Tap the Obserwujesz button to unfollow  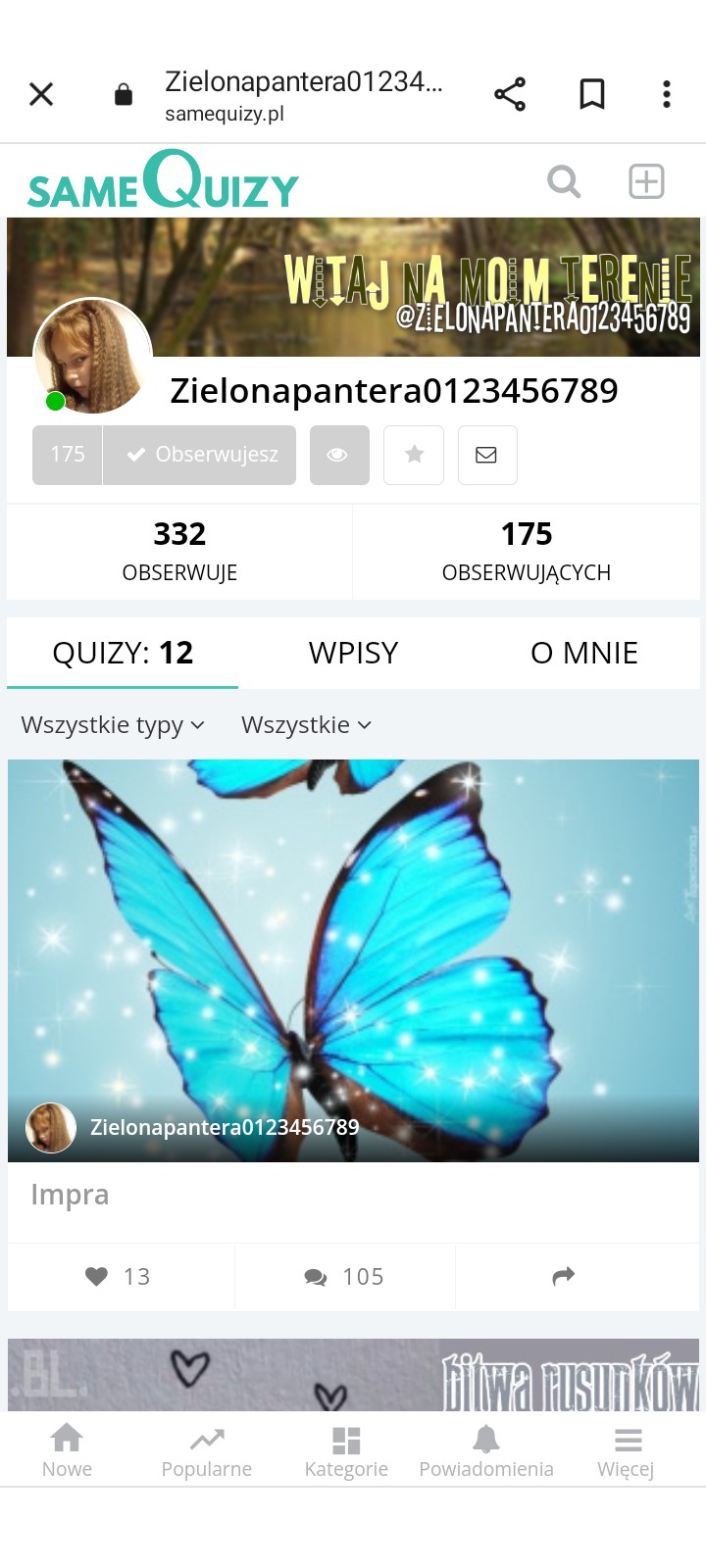click(x=199, y=455)
